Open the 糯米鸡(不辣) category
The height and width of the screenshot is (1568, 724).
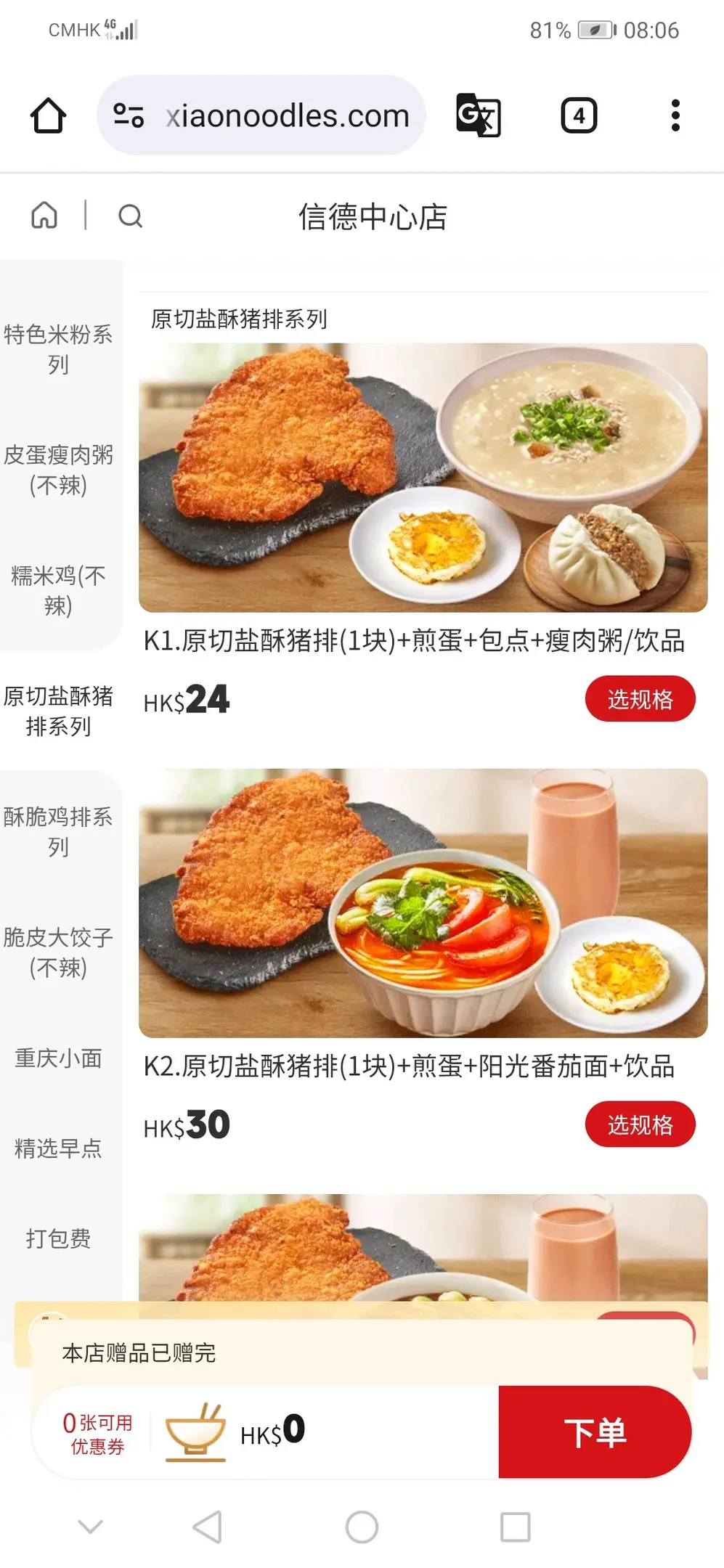[x=58, y=590]
